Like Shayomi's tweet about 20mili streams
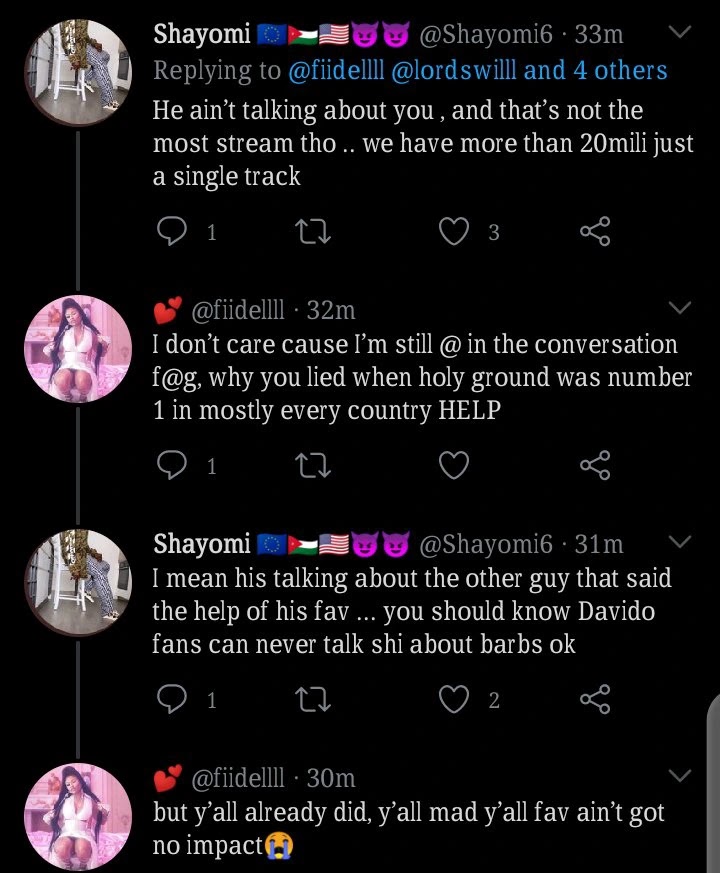The height and width of the screenshot is (873, 720). 456,232
